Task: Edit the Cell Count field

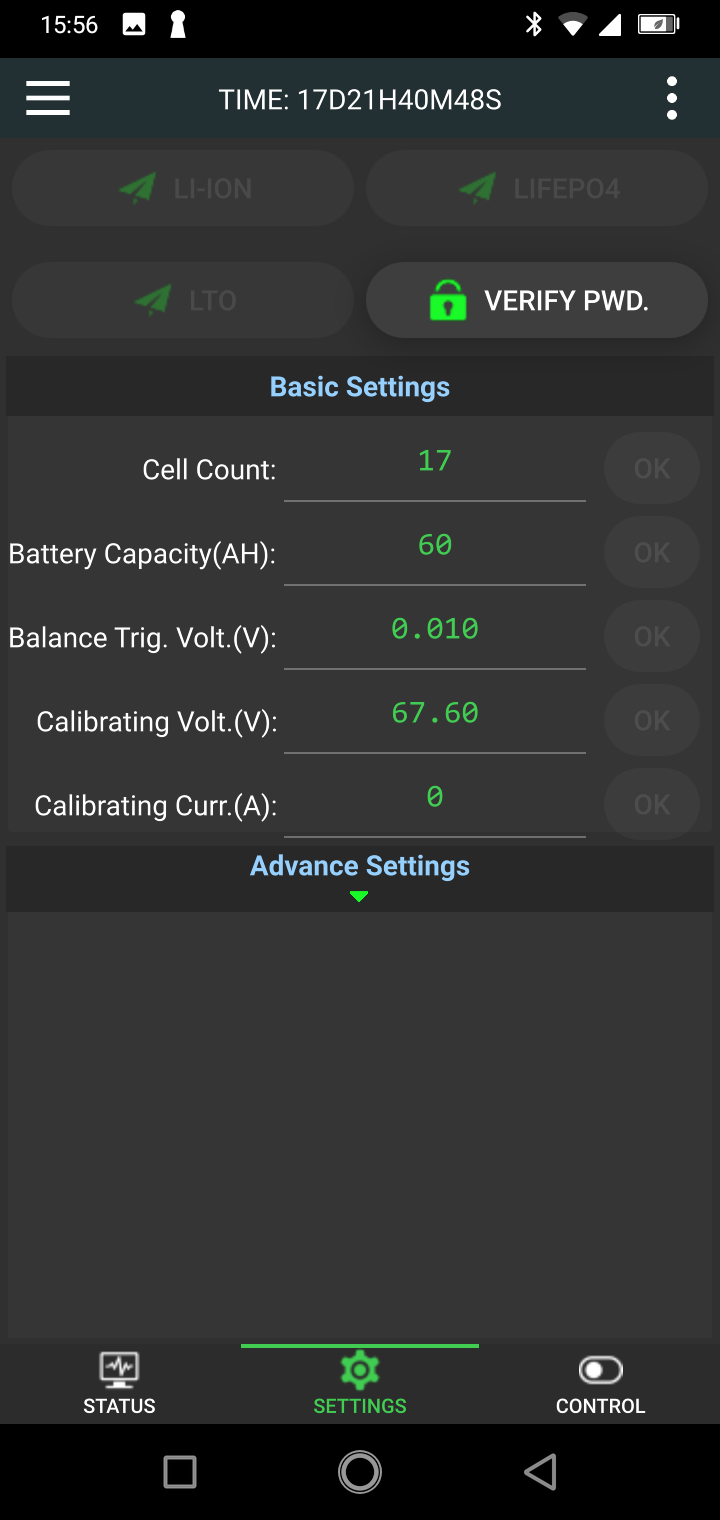Action: (x=435, y=462)
